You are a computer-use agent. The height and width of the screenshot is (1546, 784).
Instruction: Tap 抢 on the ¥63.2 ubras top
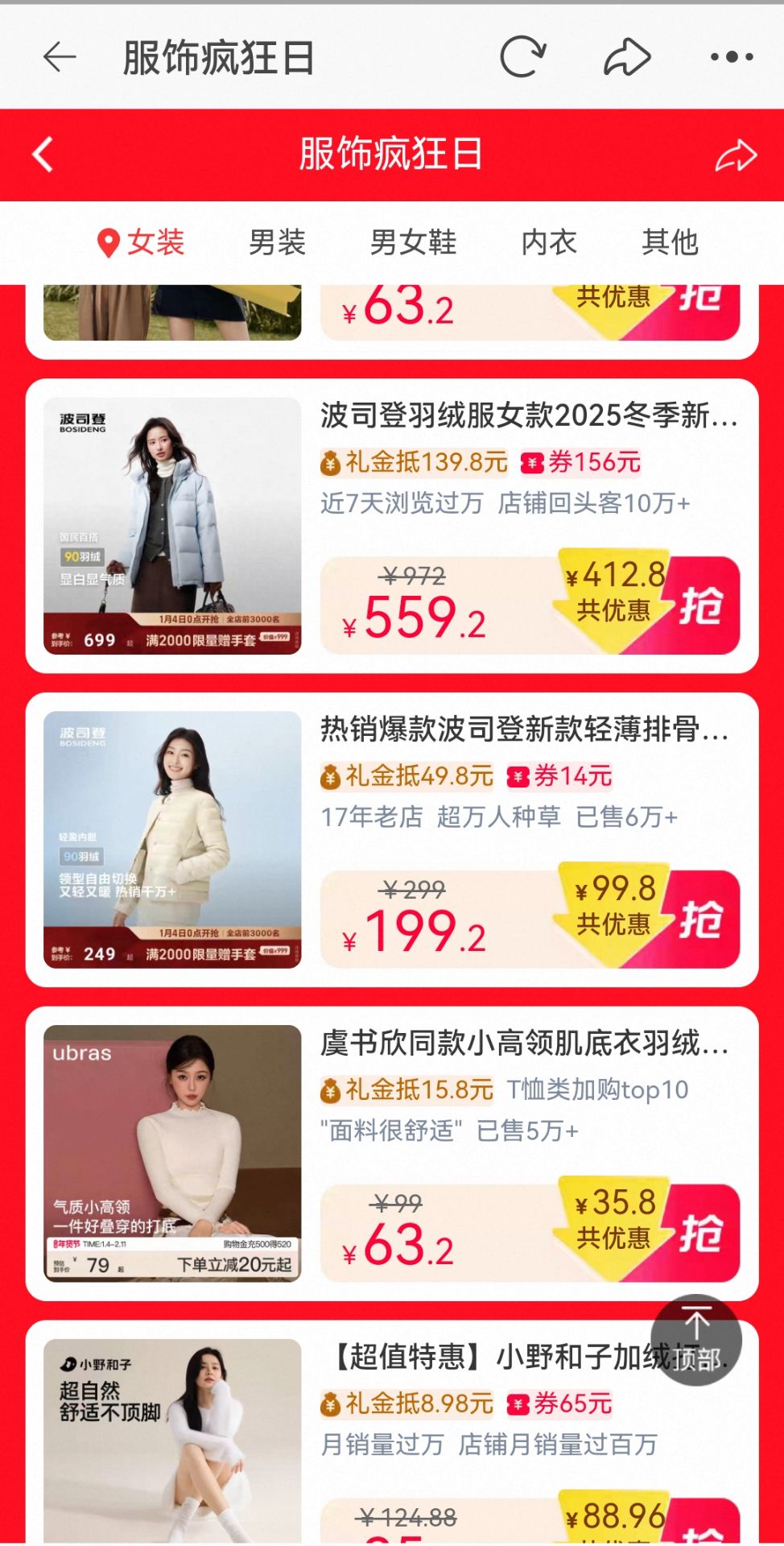702,1234
